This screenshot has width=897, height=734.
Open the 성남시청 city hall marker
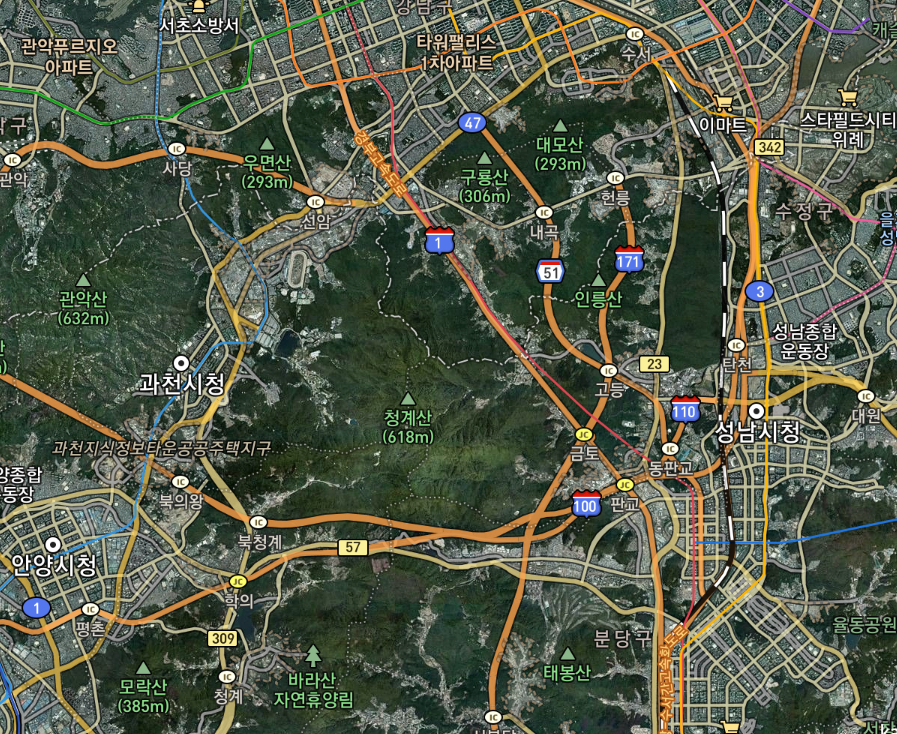pyautogui.click(x=757, y=411)
